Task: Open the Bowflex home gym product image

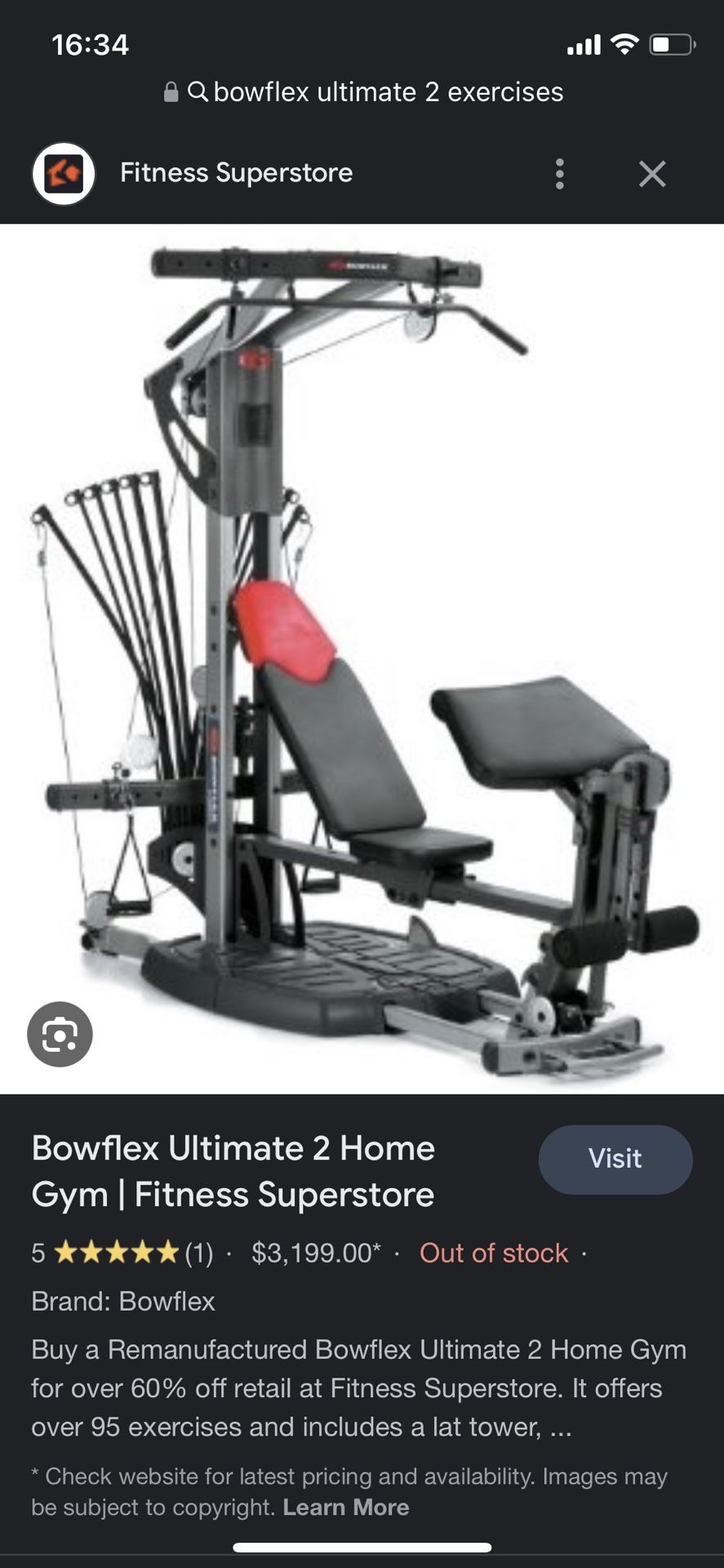Action: point(362,658)
